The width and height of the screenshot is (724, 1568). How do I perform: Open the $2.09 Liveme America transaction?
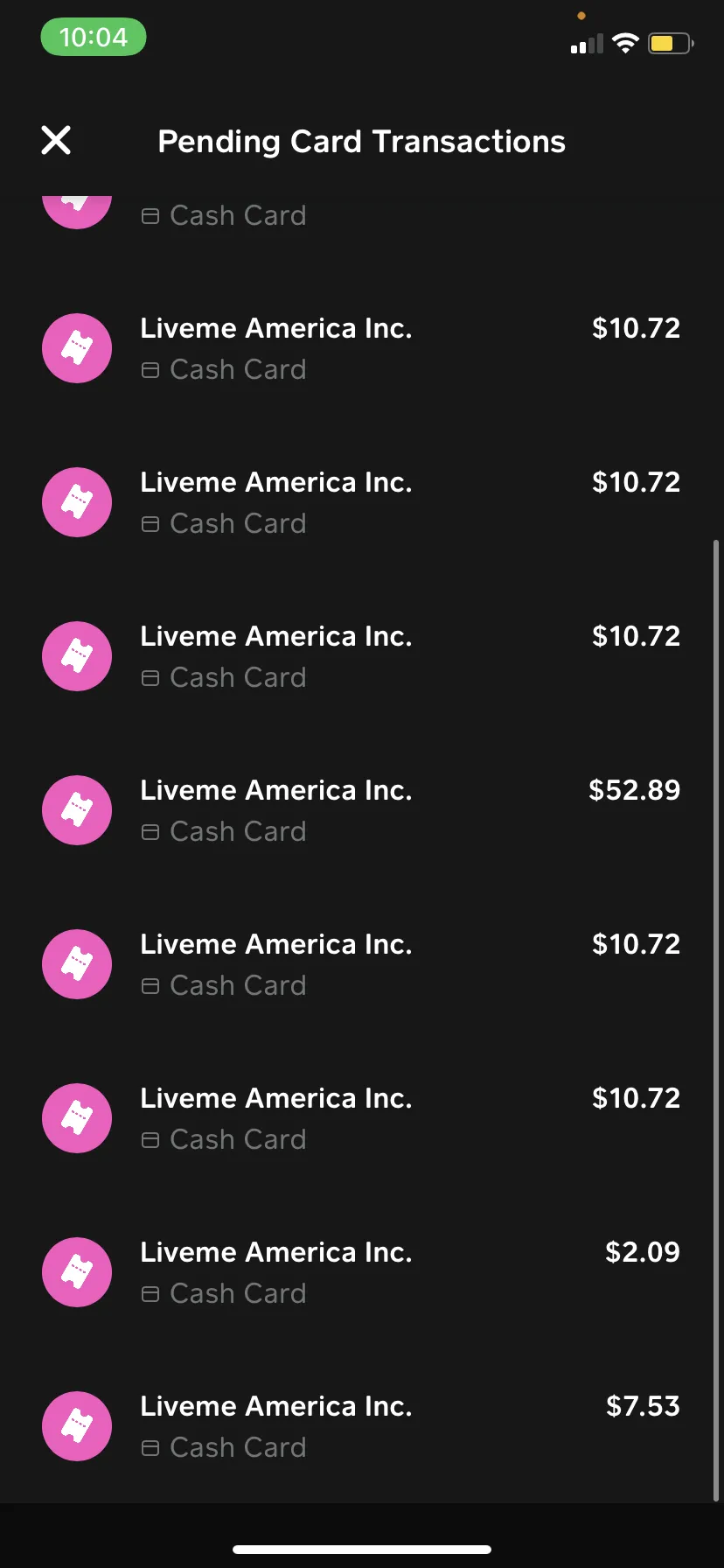(362, 1272)
